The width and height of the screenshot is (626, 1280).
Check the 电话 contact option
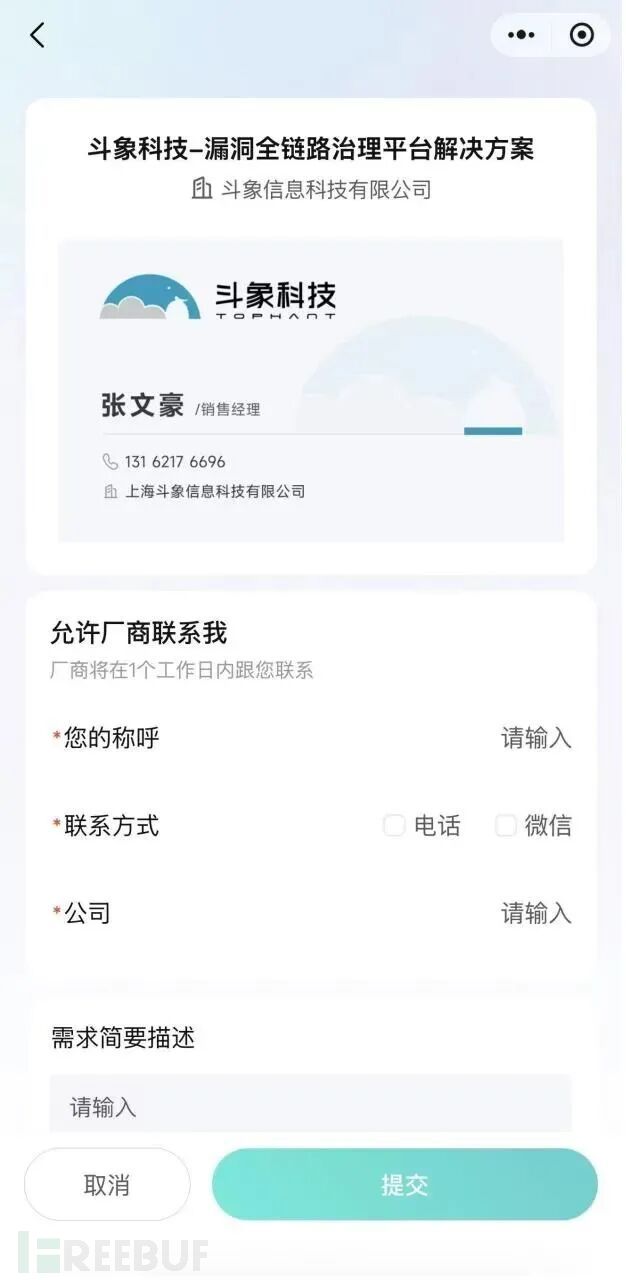(395, 826)
